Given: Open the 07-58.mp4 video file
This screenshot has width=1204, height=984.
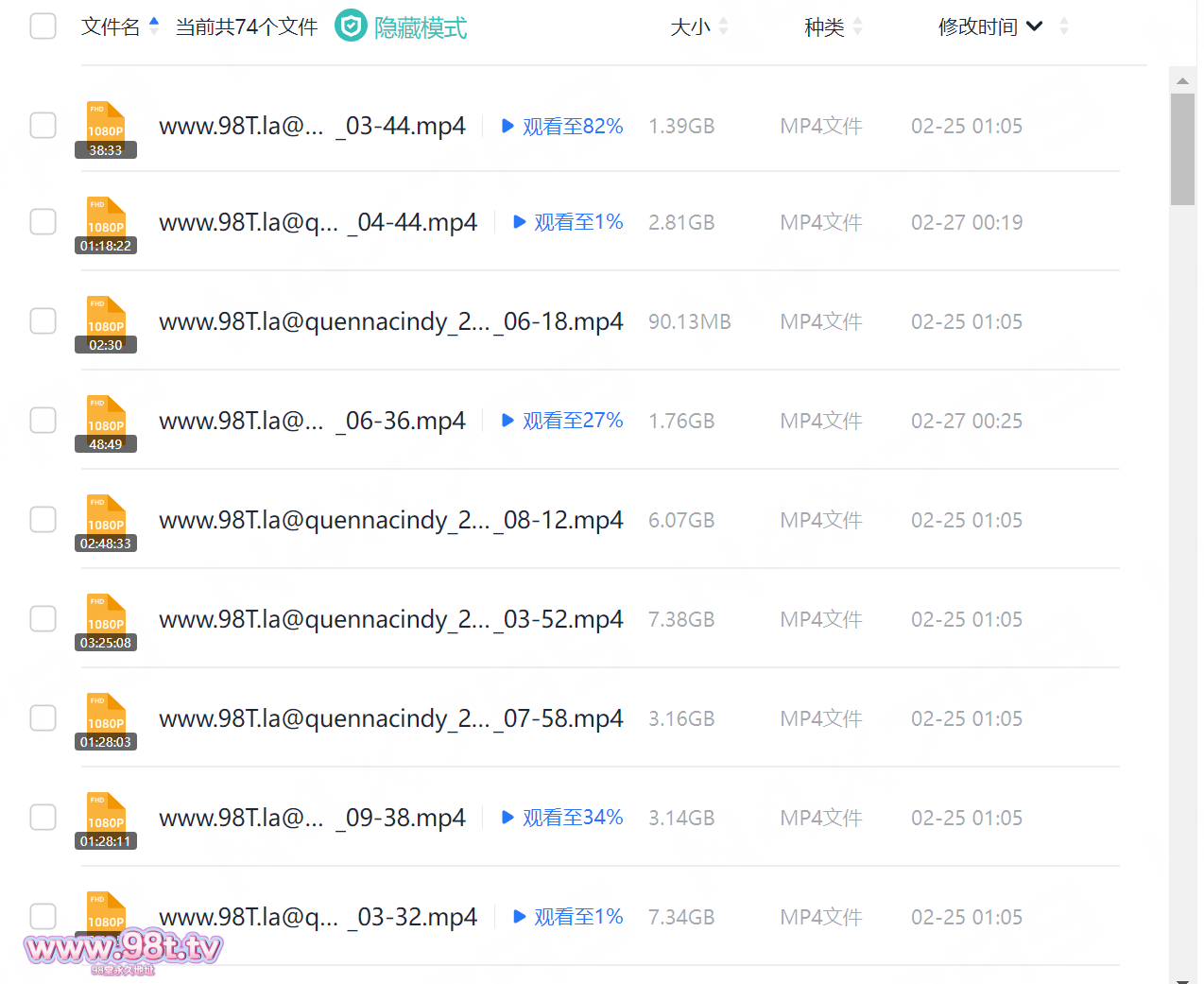Looking at the screenshot, I should [390, 719].
